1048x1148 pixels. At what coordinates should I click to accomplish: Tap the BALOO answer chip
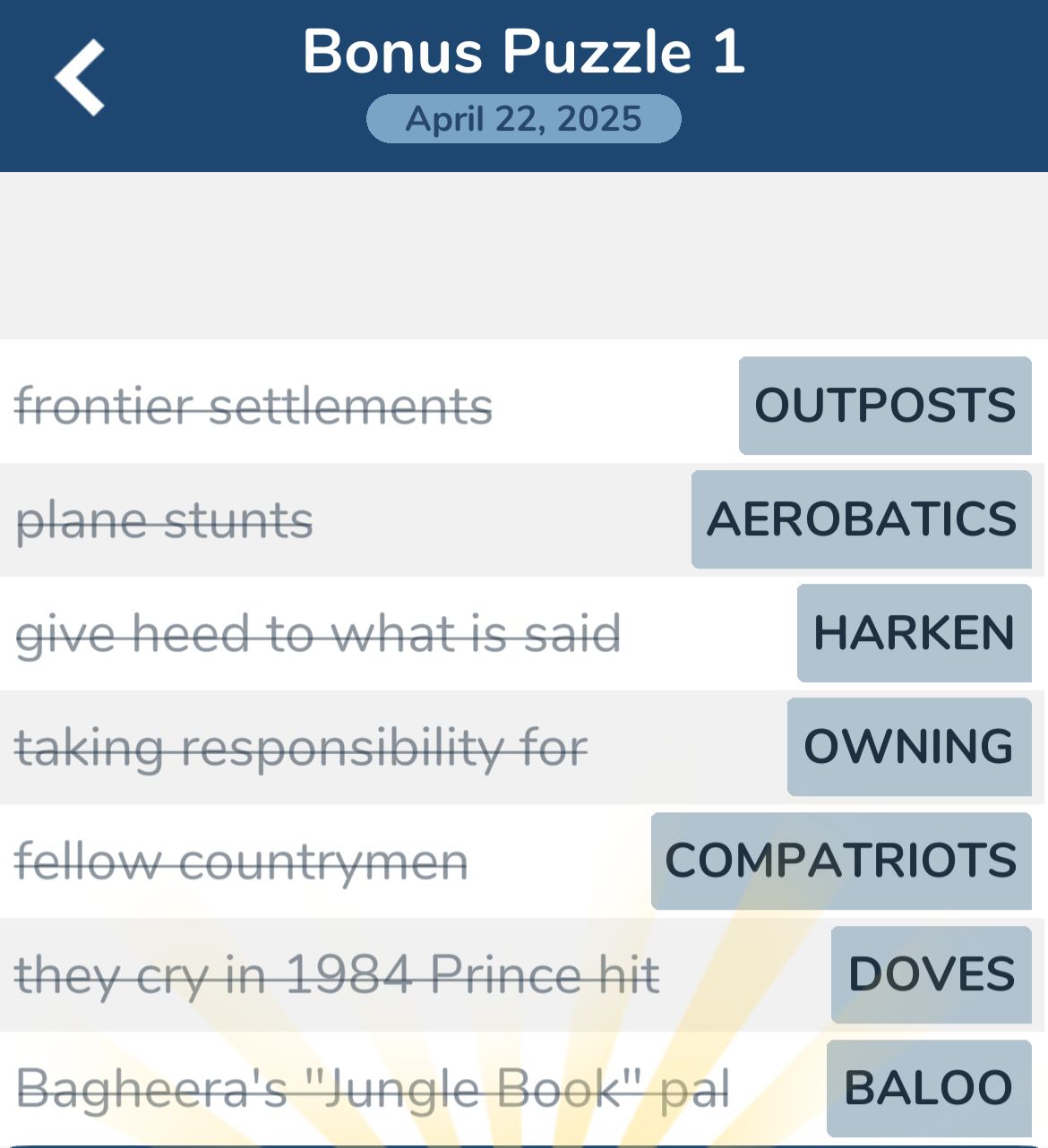click(928, 1088)
